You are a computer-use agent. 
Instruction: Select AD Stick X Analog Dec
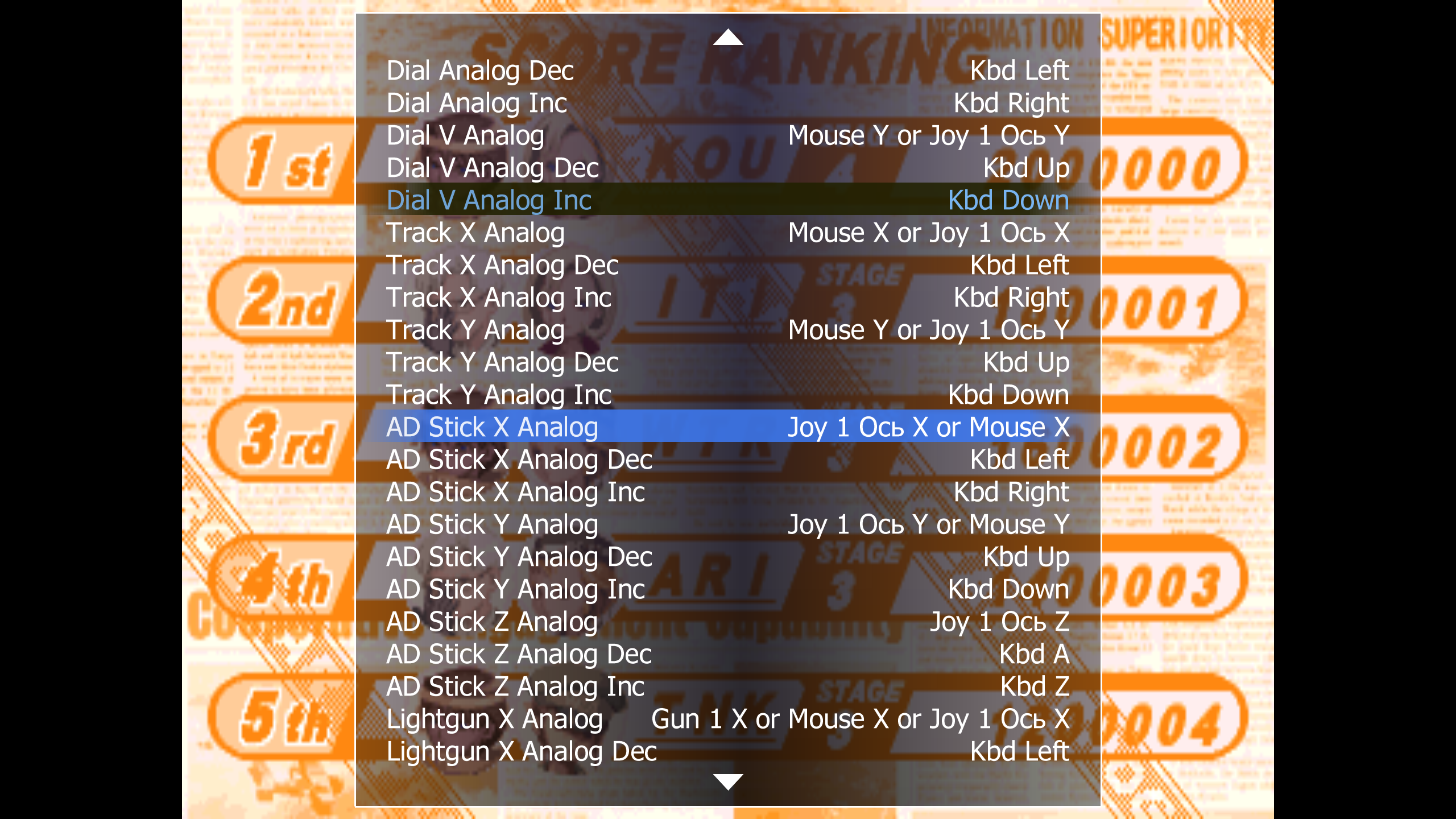727,460
